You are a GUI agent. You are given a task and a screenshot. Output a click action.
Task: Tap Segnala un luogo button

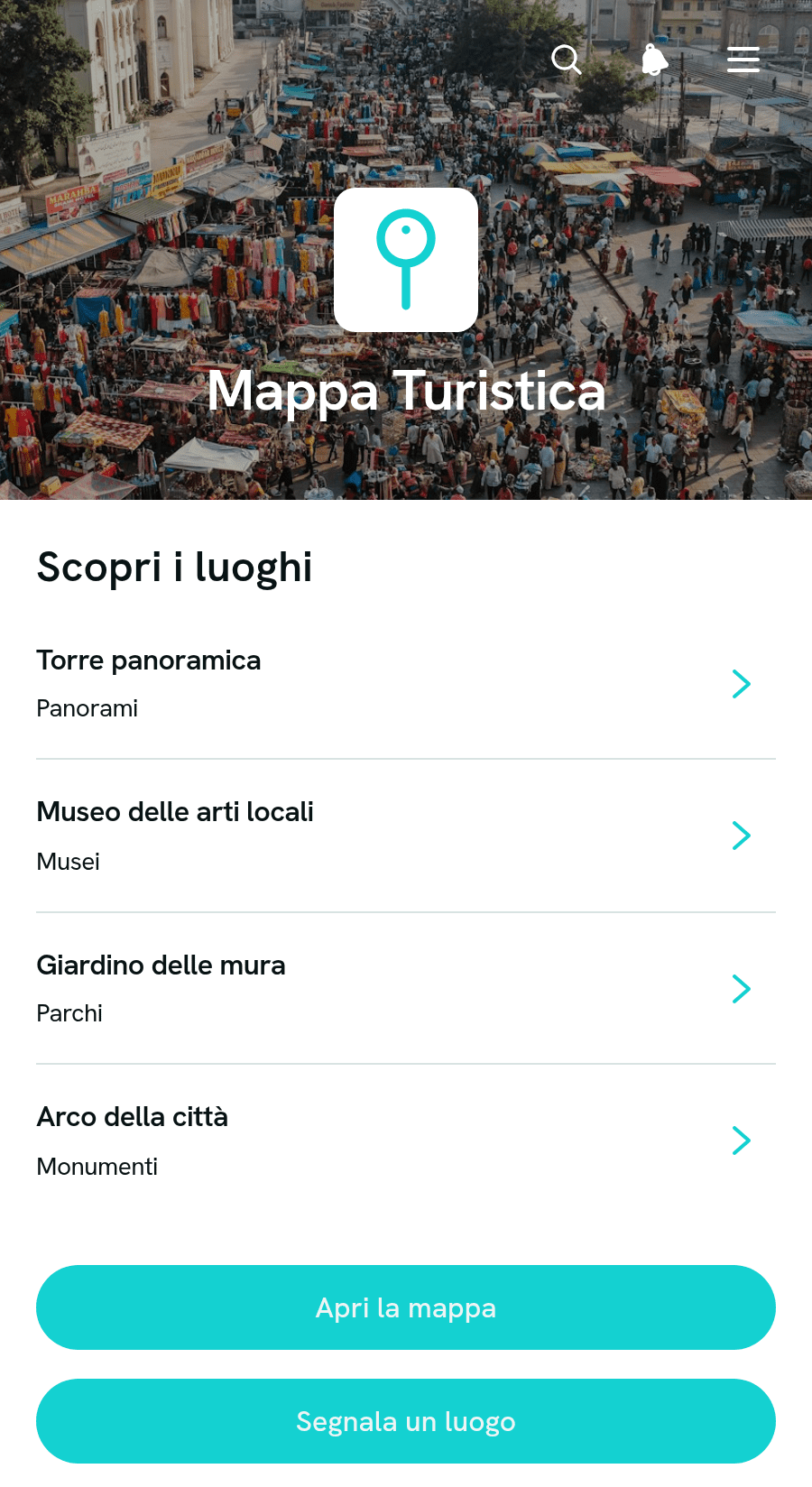pyautogui.click(x=406, y=1421)
